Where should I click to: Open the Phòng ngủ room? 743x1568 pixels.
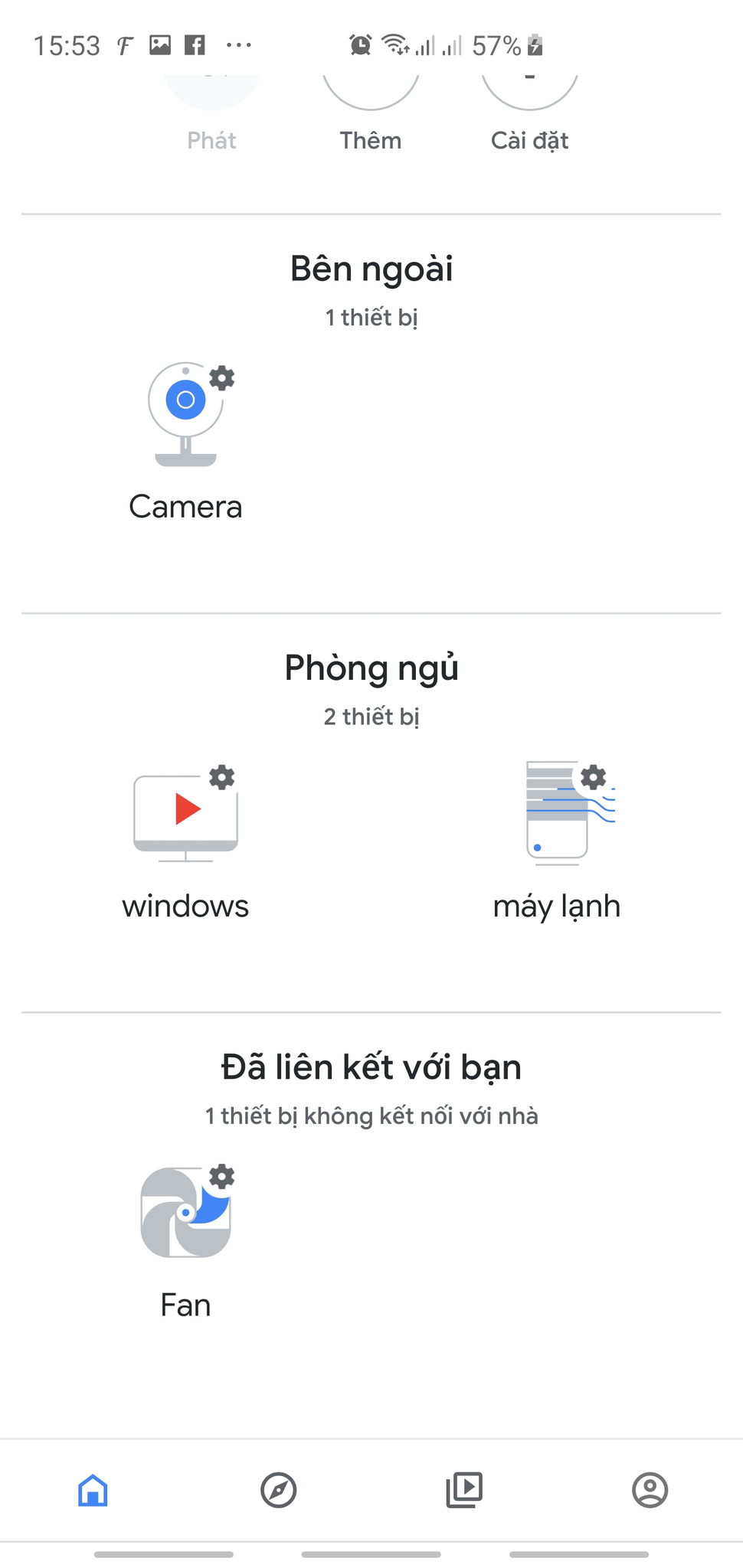[x=371, y=668]
